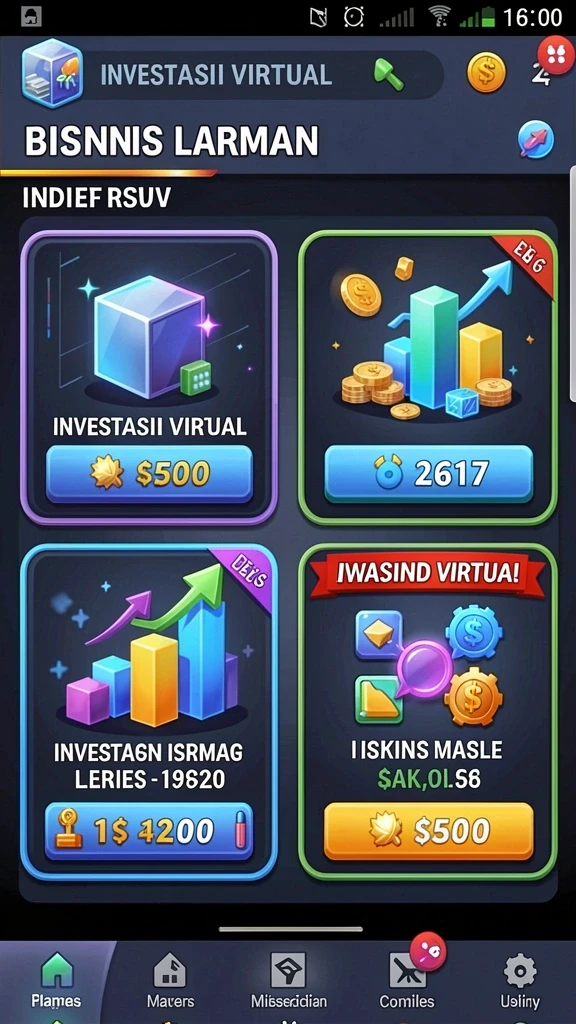
Task: Tap the app cube icon in header
Action: 52,72
